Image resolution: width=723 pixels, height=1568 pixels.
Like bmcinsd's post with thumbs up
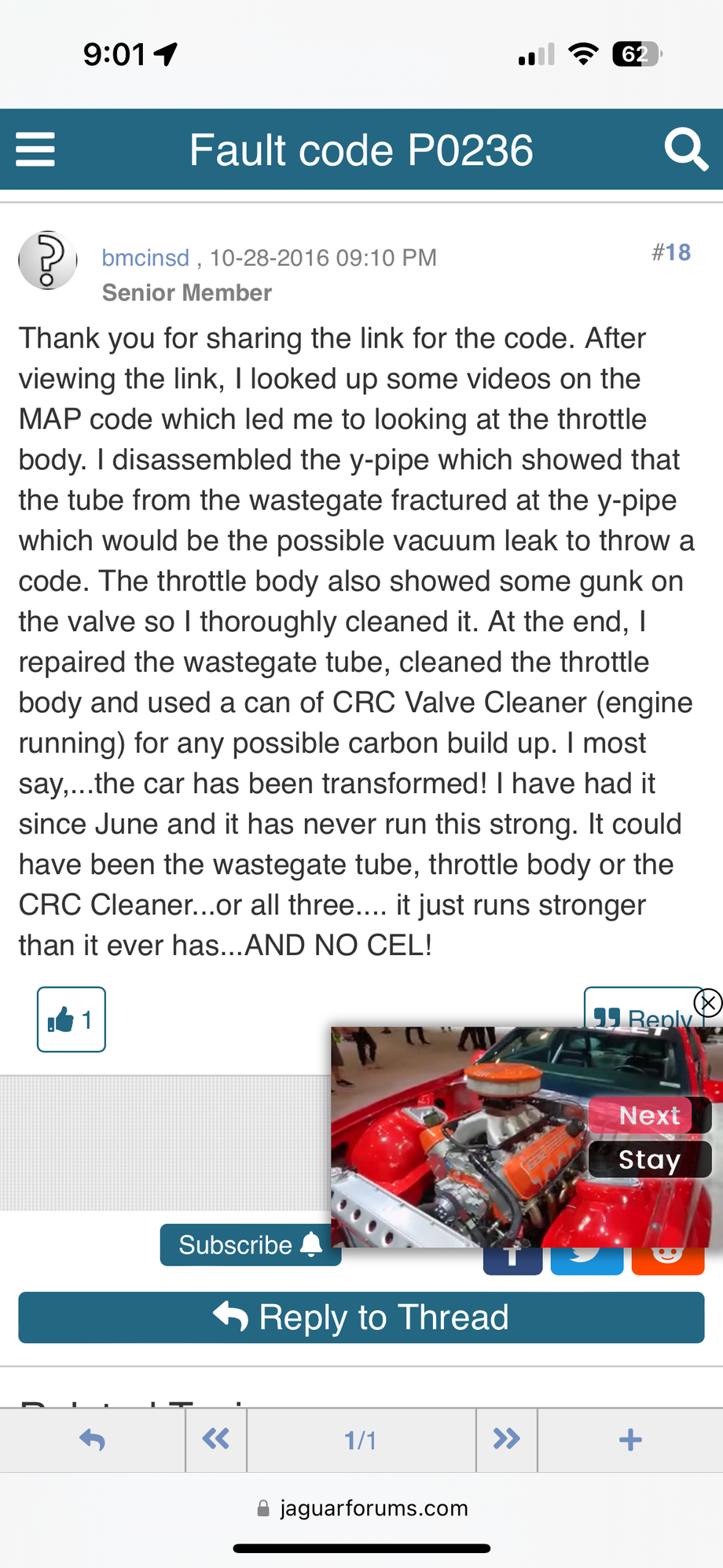[x=71, y=1019]
